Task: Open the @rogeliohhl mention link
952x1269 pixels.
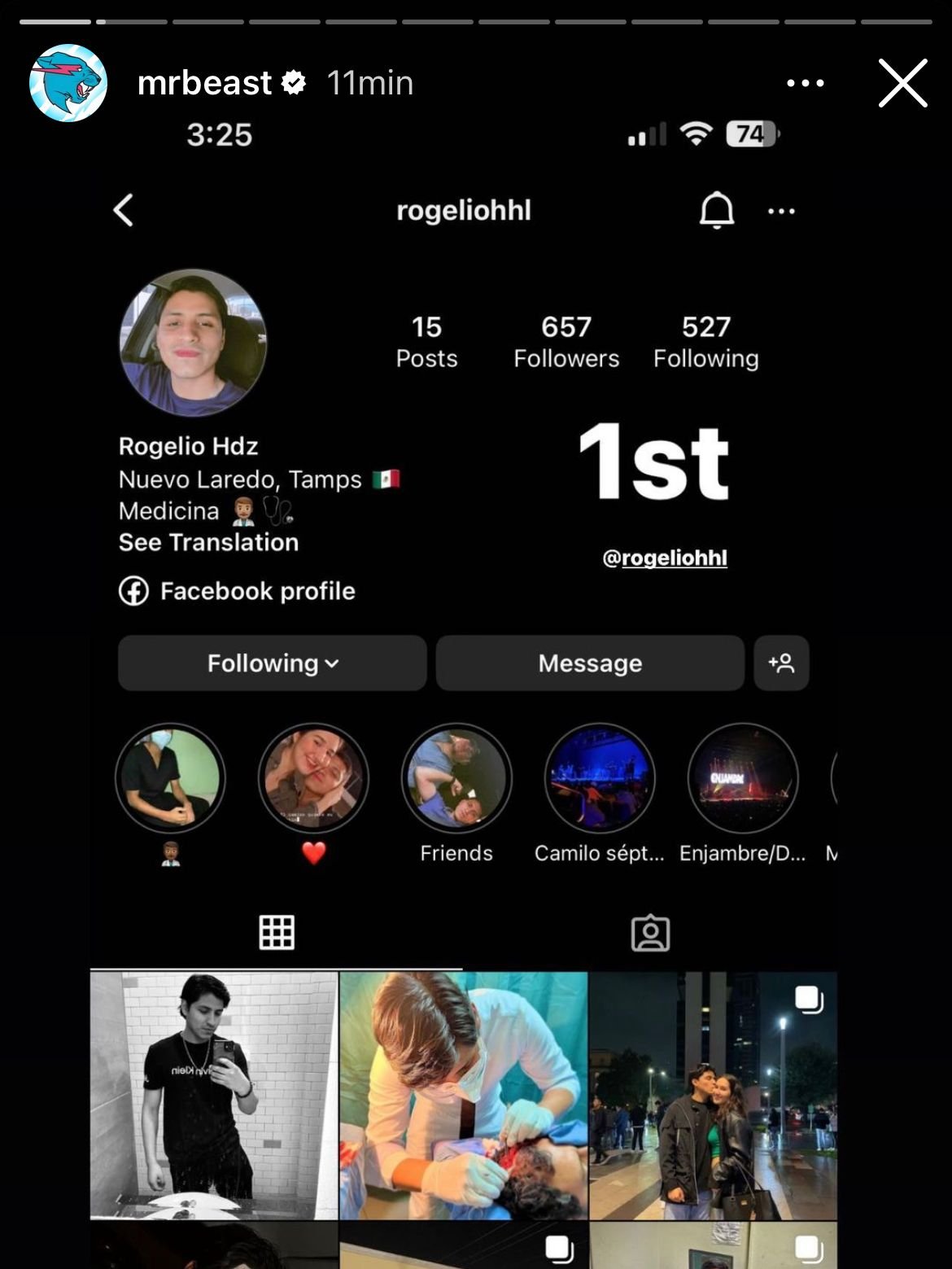Action: [x=665, y=558]
